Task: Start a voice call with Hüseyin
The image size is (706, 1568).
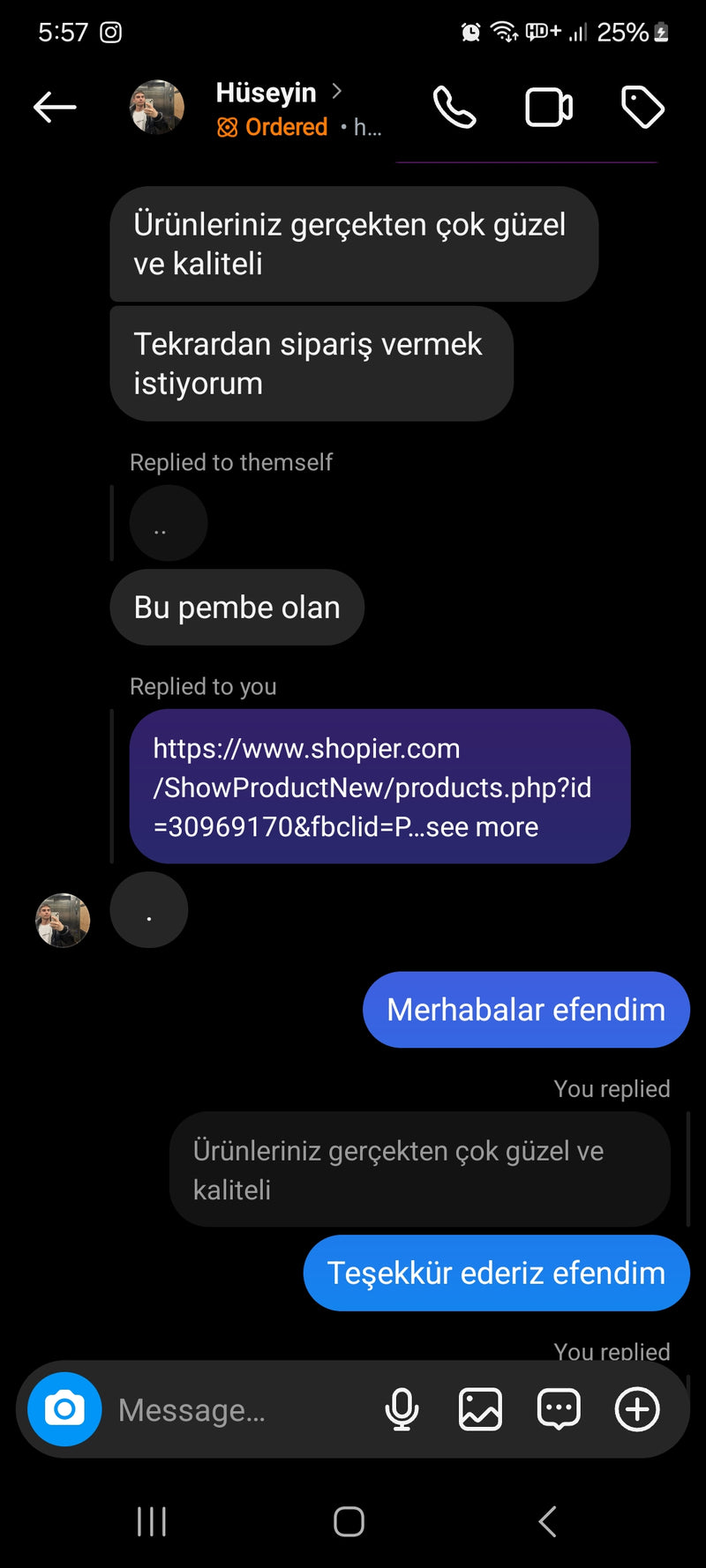Action: click(x=454, y=108)
